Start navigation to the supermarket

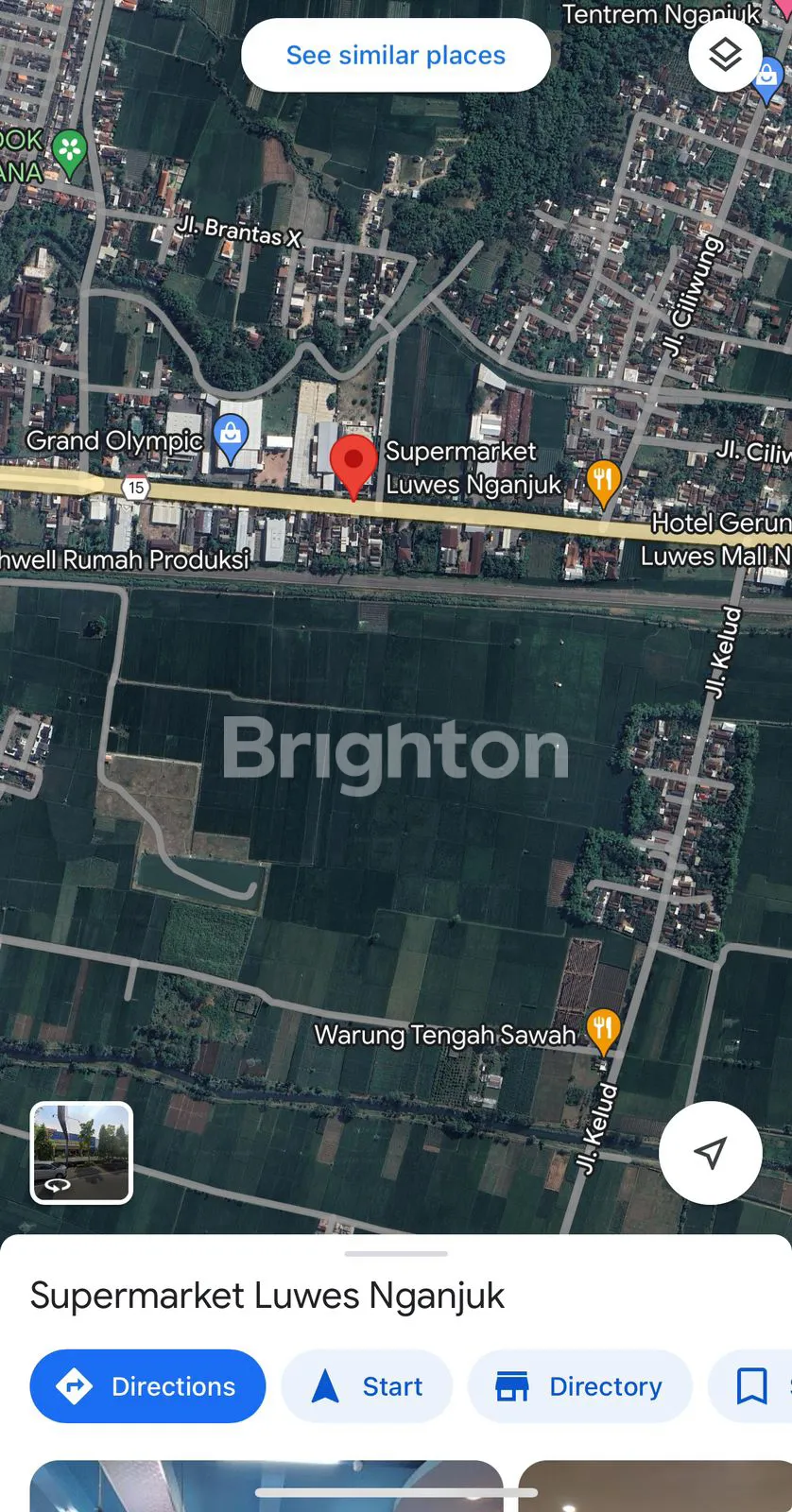click(367, 1386)
